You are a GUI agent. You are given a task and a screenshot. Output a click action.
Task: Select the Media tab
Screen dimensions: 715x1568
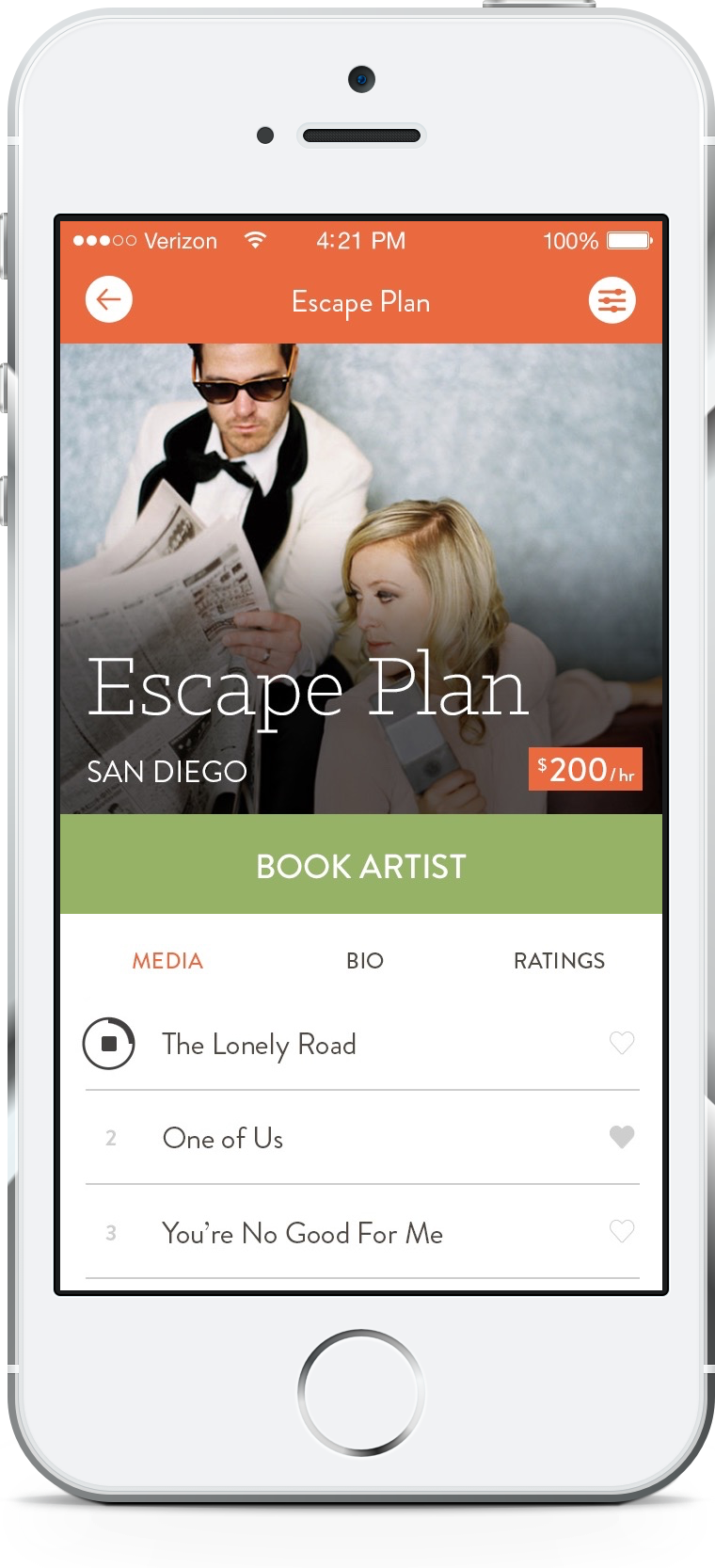[167, 961]
